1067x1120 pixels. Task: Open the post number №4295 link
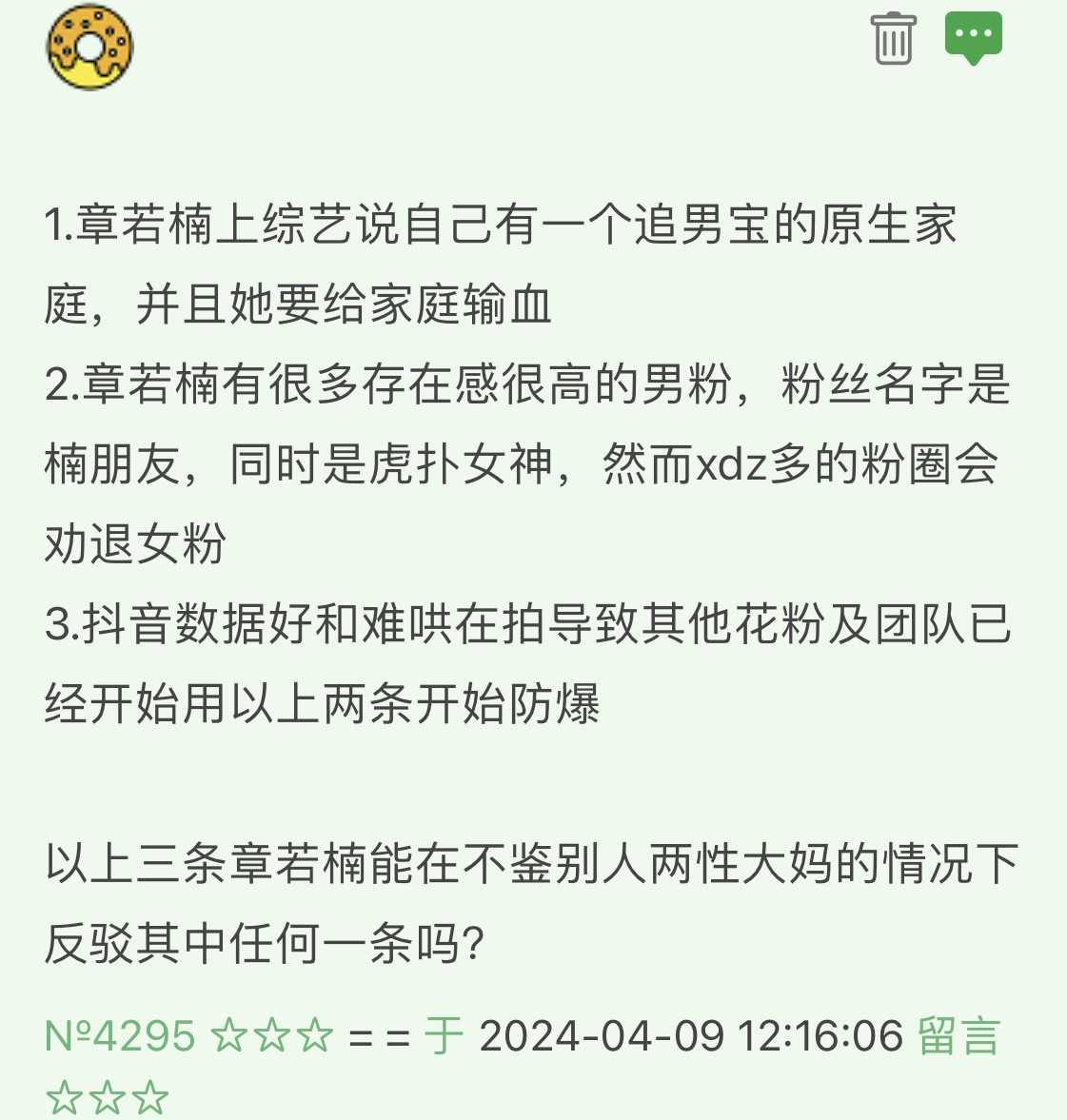pos(119,1035)
